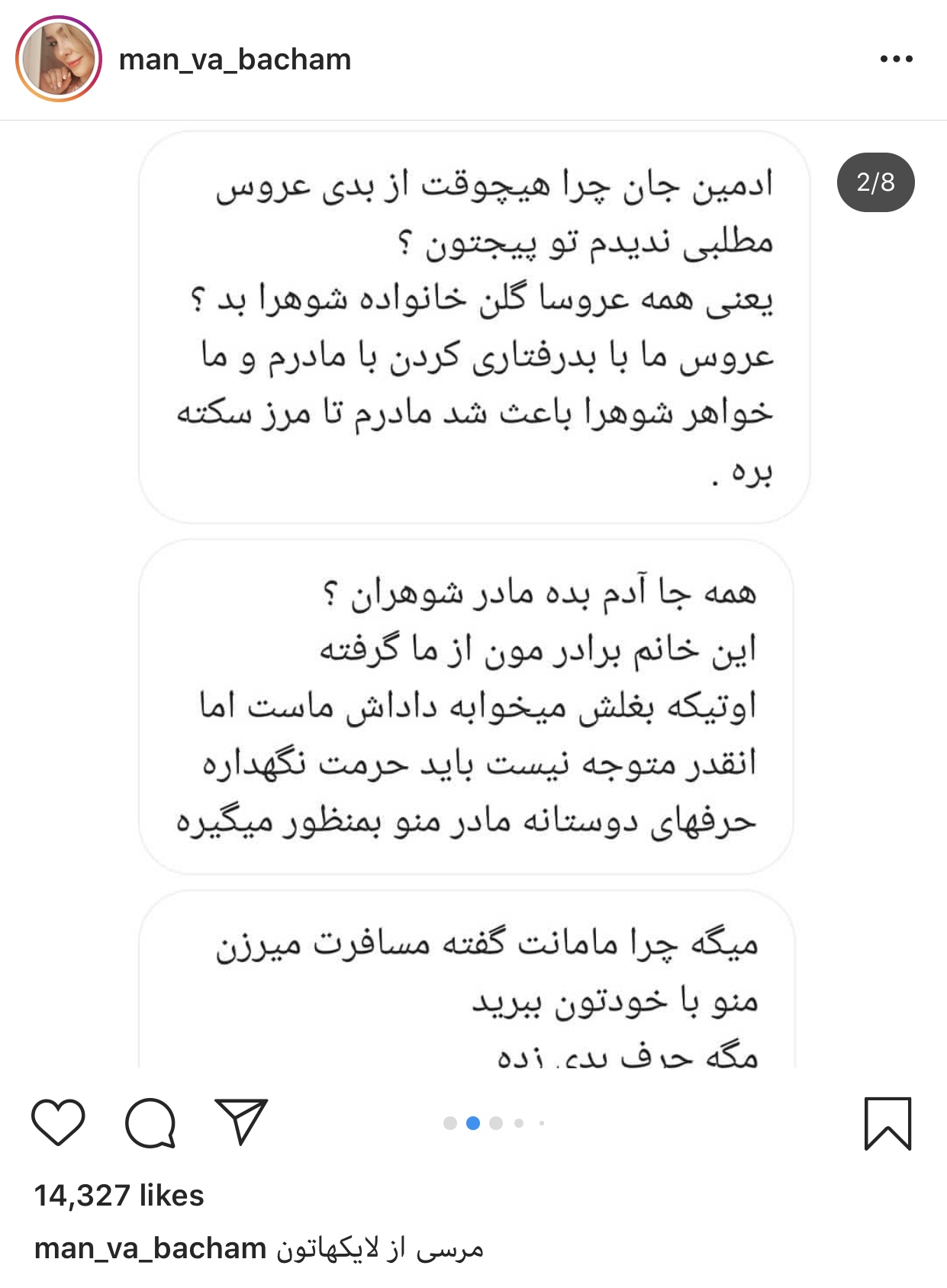The width and height of the screenshot is (947, 1288).
Task: View the 14,327 likes list
Action: 119,1195
